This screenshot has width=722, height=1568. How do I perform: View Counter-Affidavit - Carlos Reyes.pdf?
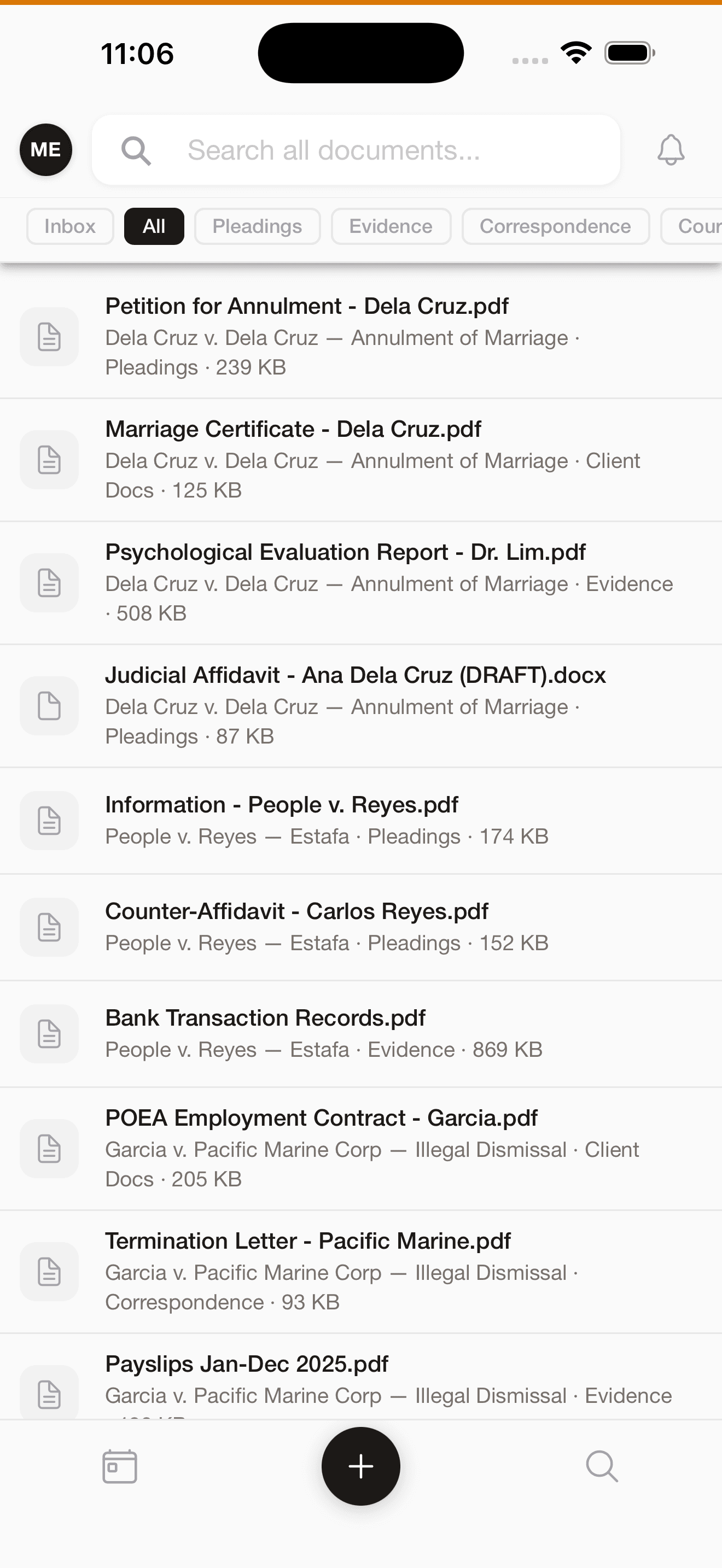coord(361,927)
